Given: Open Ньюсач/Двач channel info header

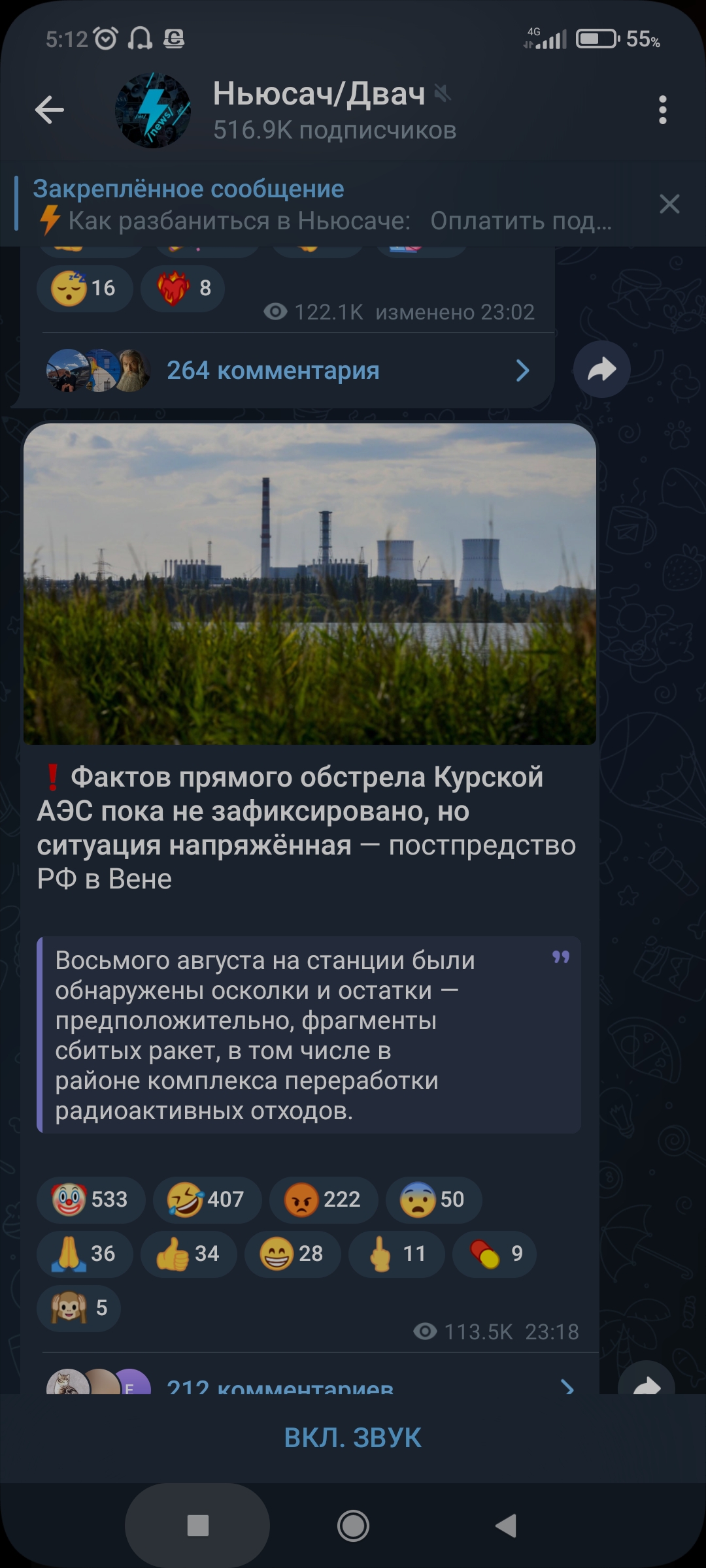Looking at the screenshot, I should [334, 110].
